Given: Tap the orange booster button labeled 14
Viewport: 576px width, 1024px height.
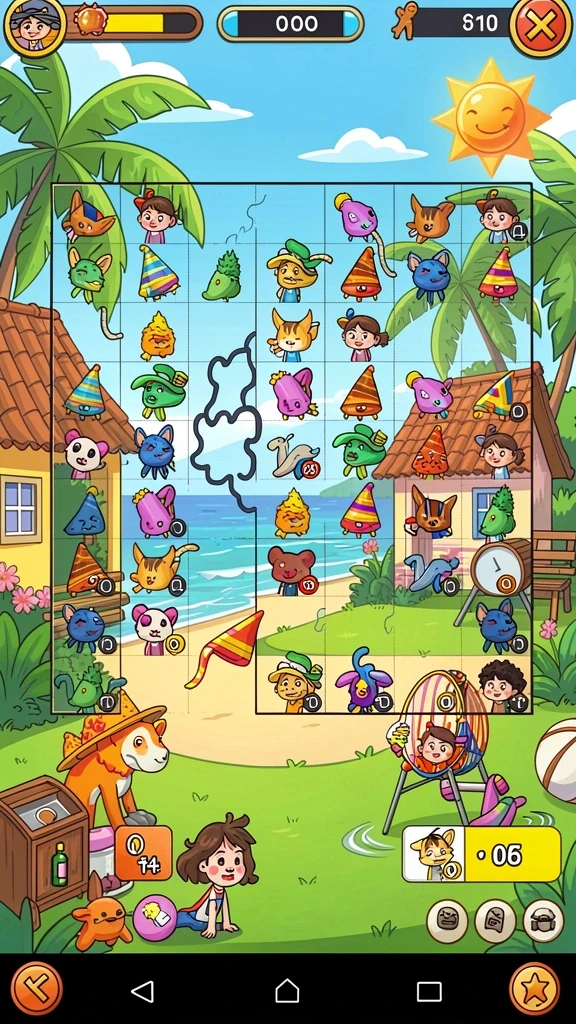Looking at the screenshot, I should point(144,853).
